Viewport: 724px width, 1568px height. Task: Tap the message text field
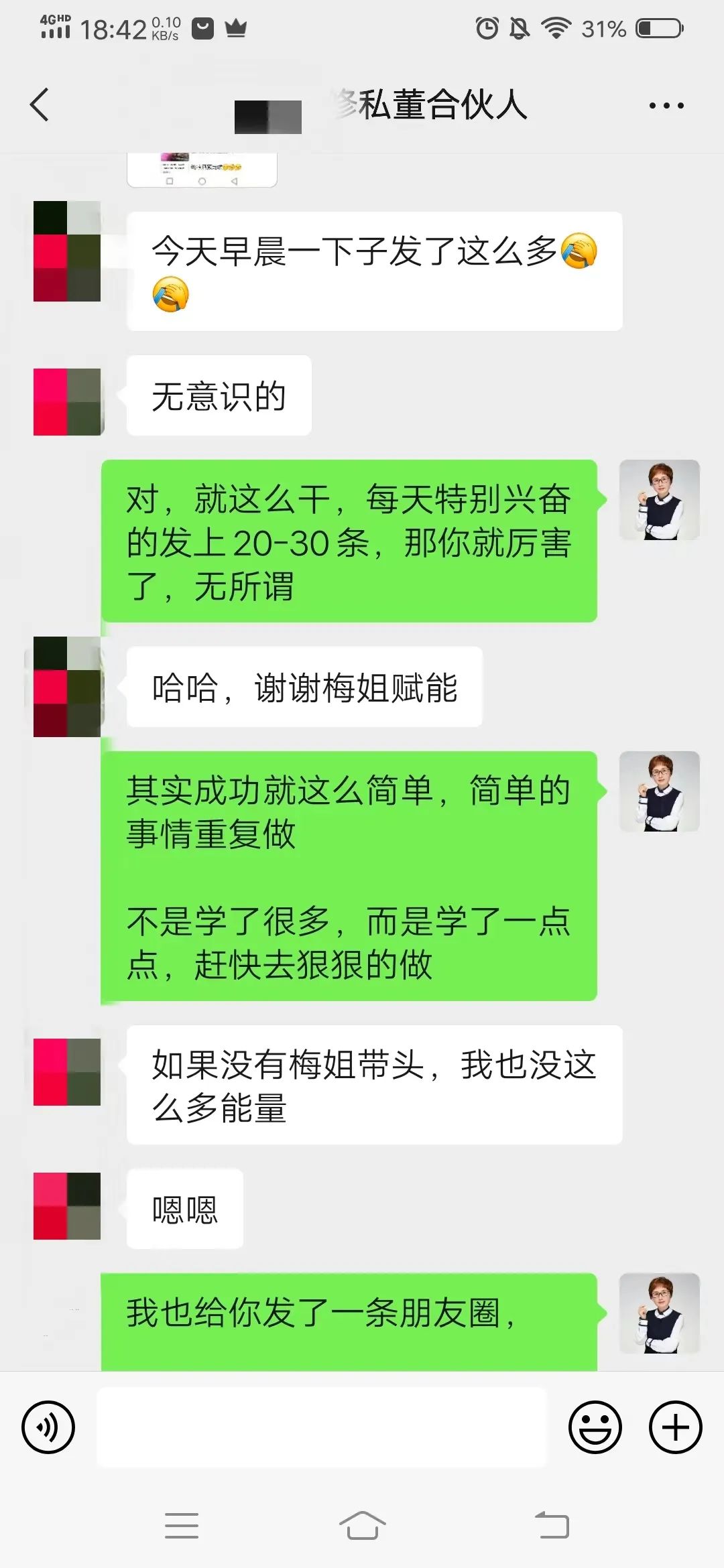tap(322, 1427)
